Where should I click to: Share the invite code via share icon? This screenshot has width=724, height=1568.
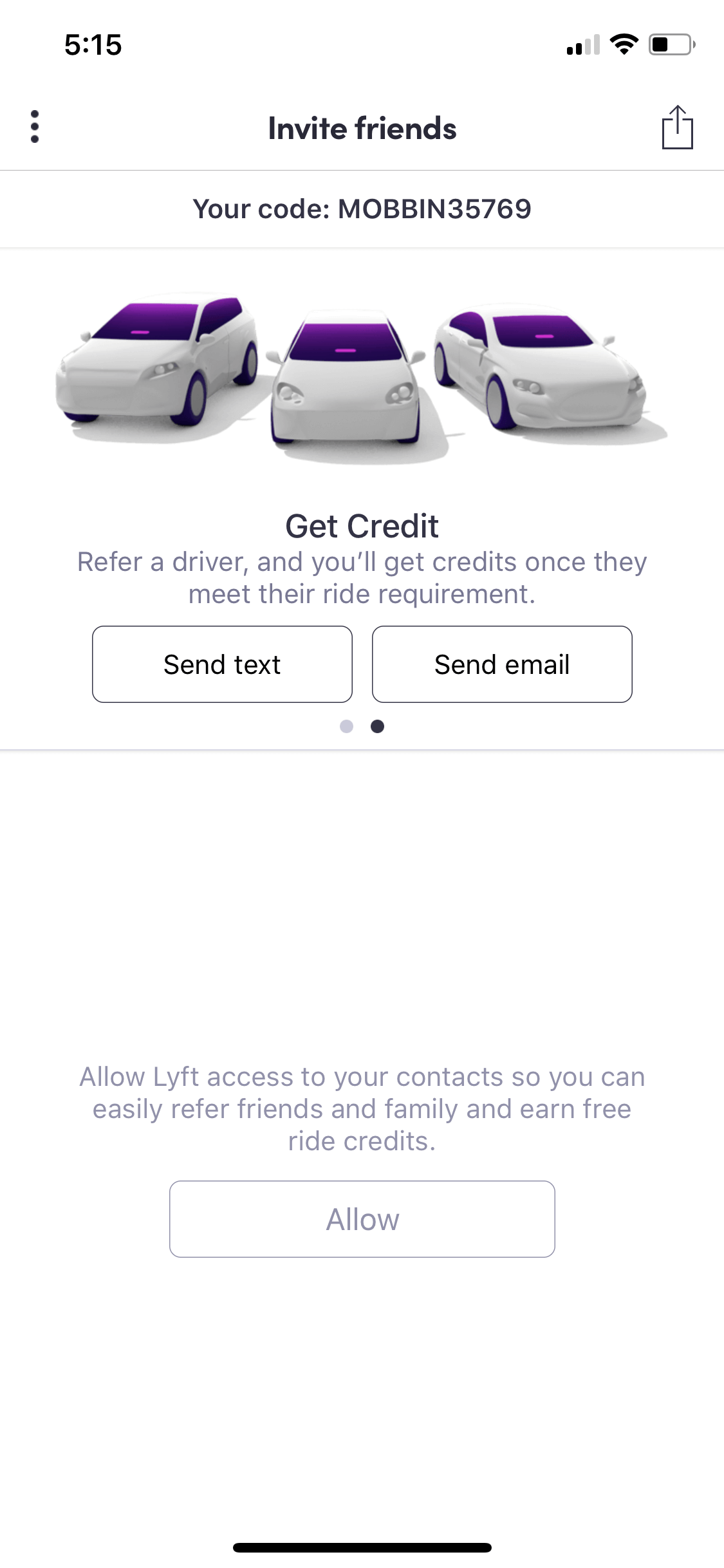tap(677, 127)
